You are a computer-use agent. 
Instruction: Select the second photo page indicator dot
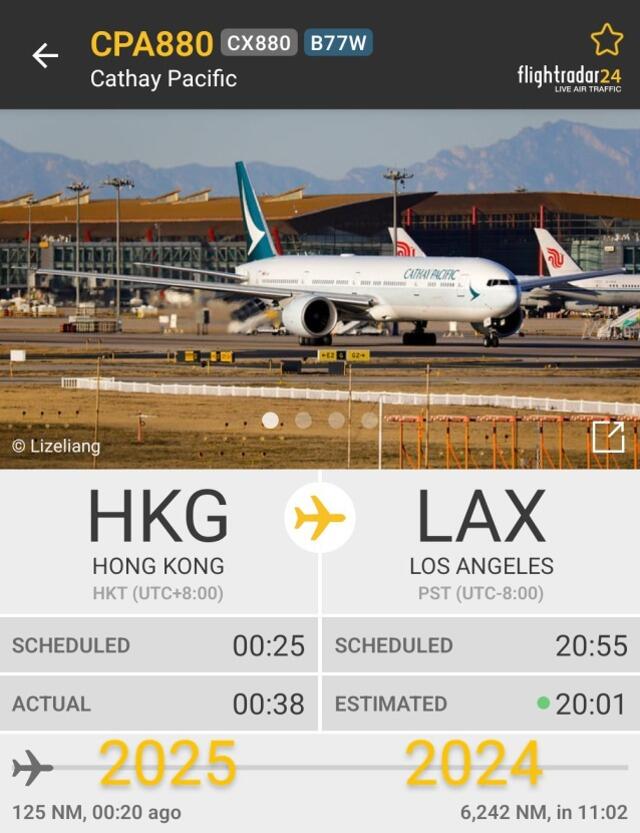click(303, 420)
